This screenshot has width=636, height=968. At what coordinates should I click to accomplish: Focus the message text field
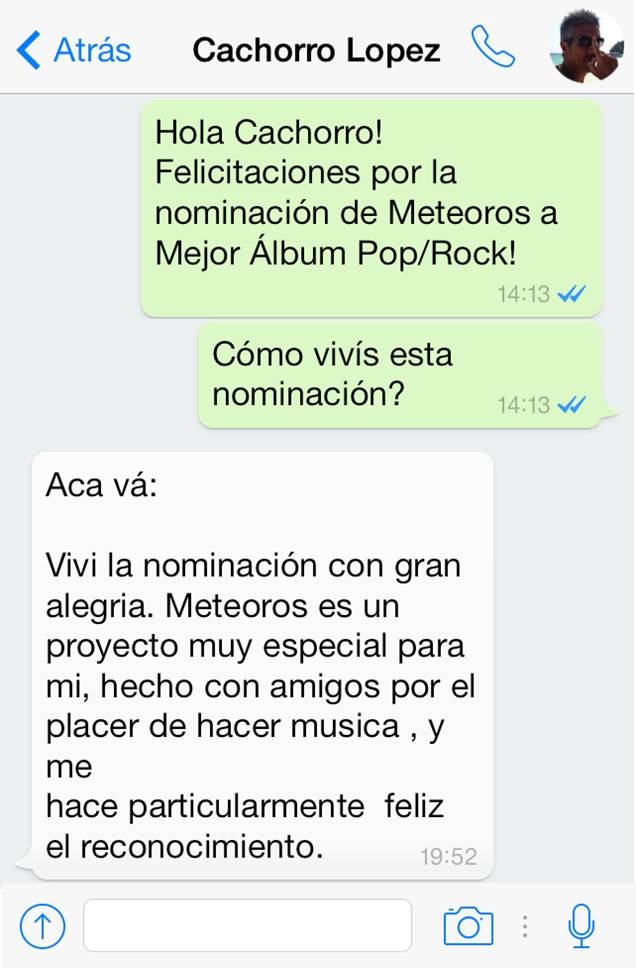pos(247,926)
